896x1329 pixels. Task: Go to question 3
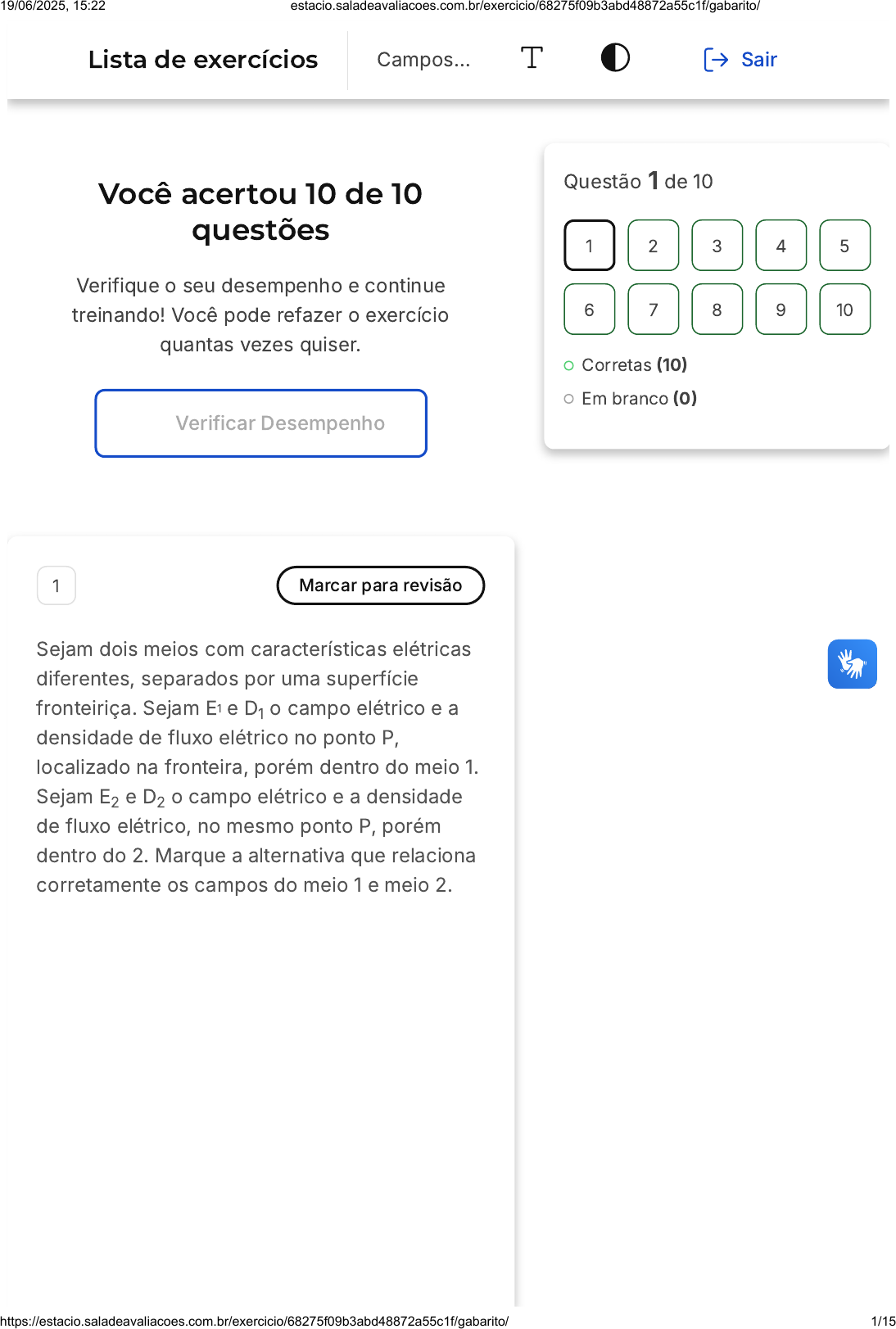pos(717,246)
